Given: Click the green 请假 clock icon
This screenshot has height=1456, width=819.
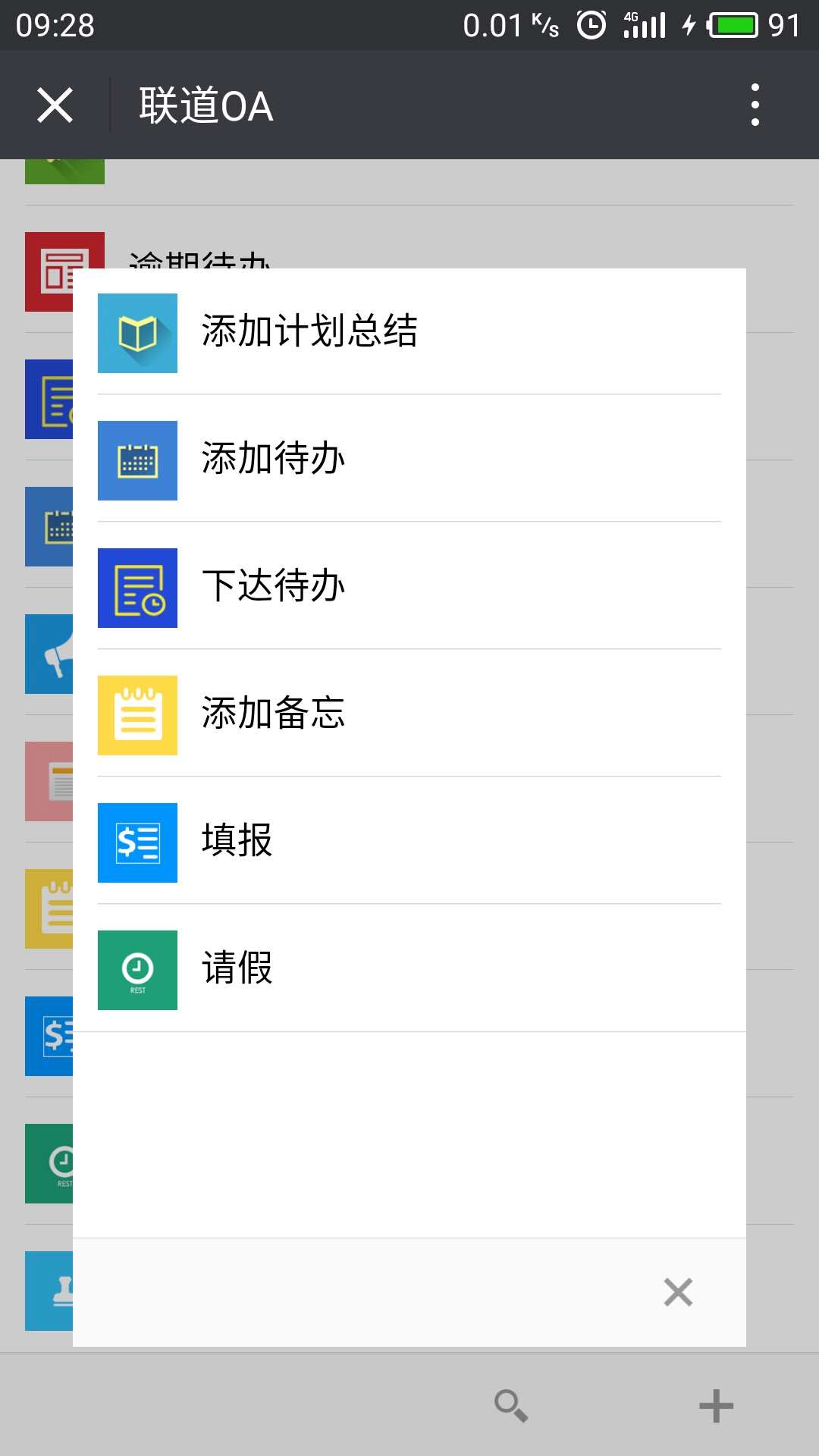Looking at the screenshot, I should point(136,969).
